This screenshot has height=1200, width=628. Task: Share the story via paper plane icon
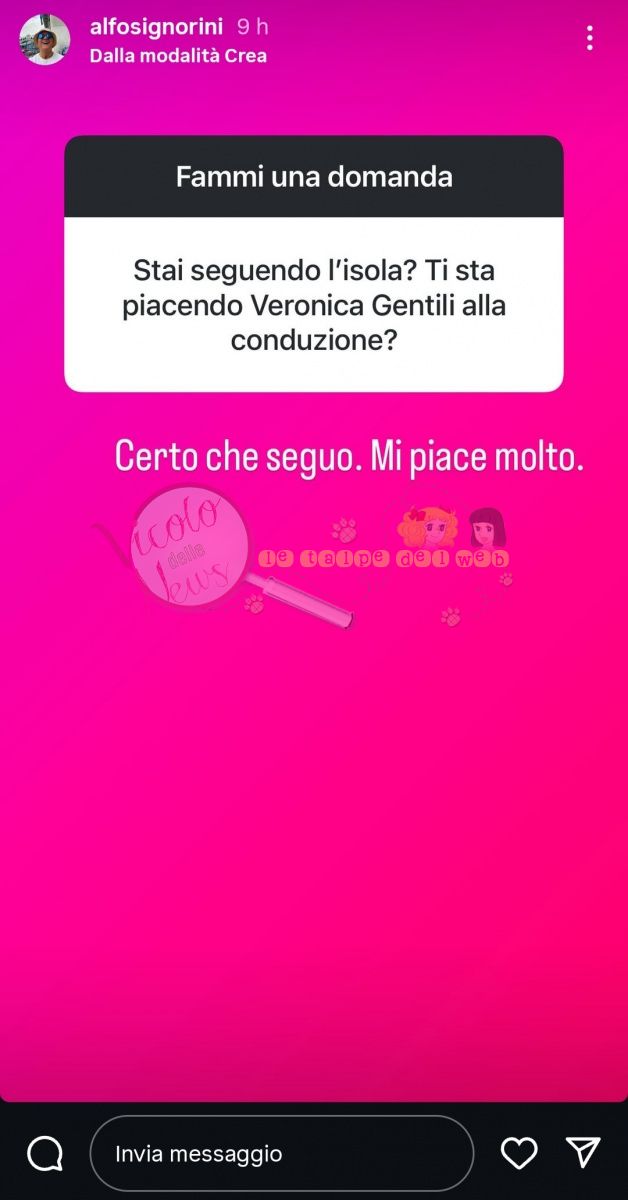point(583,1153)
